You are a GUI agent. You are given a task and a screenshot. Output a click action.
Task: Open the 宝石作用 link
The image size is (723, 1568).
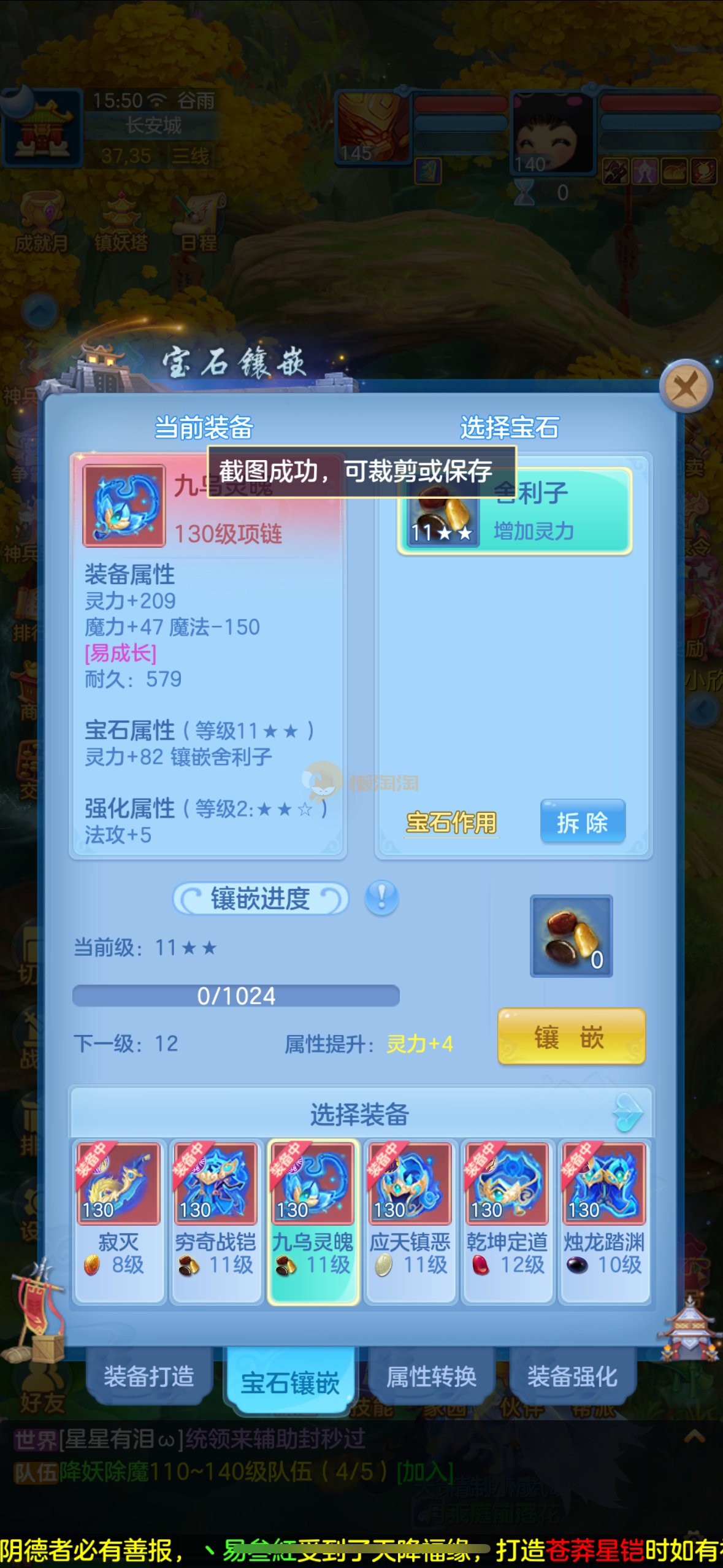(451, 823)
